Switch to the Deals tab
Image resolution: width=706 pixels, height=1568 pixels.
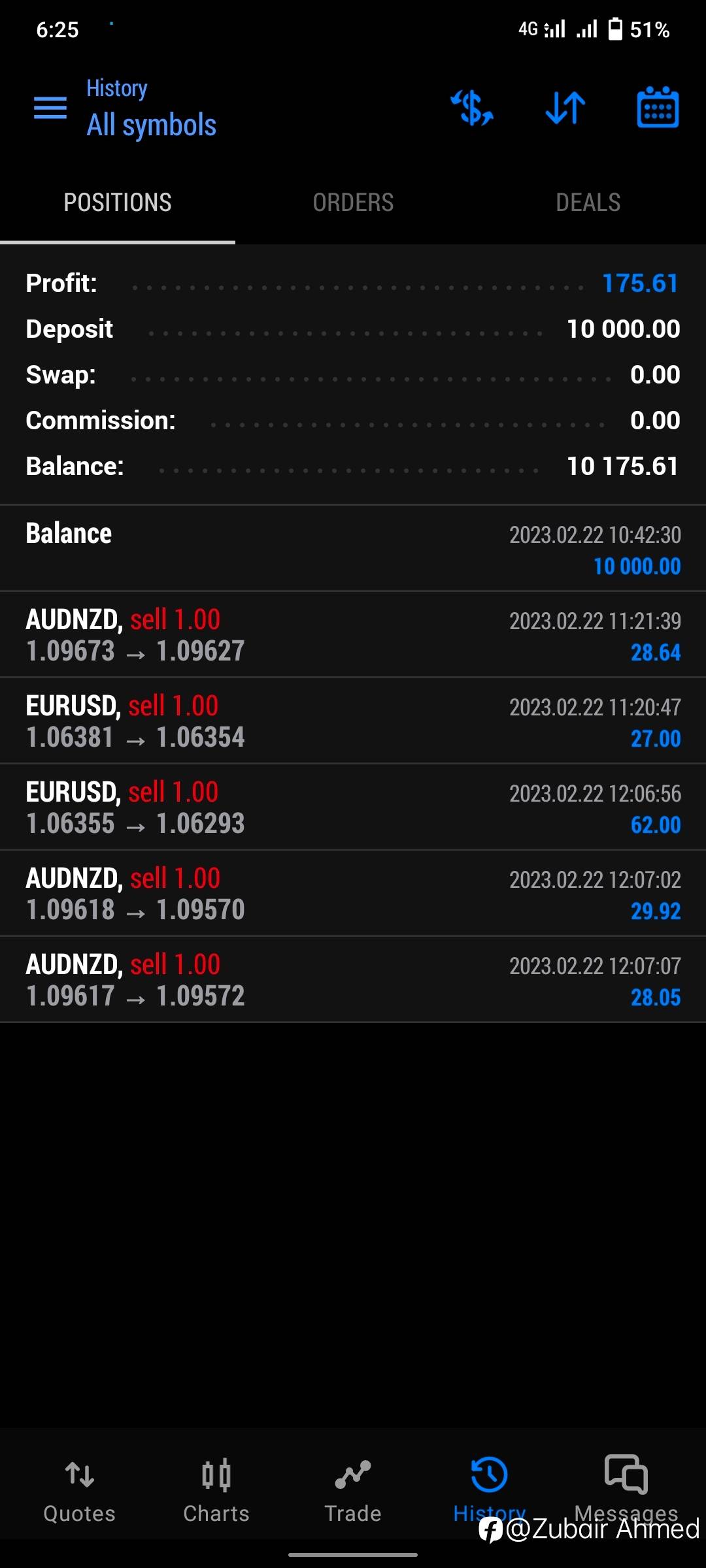click(x=588, y=203)
